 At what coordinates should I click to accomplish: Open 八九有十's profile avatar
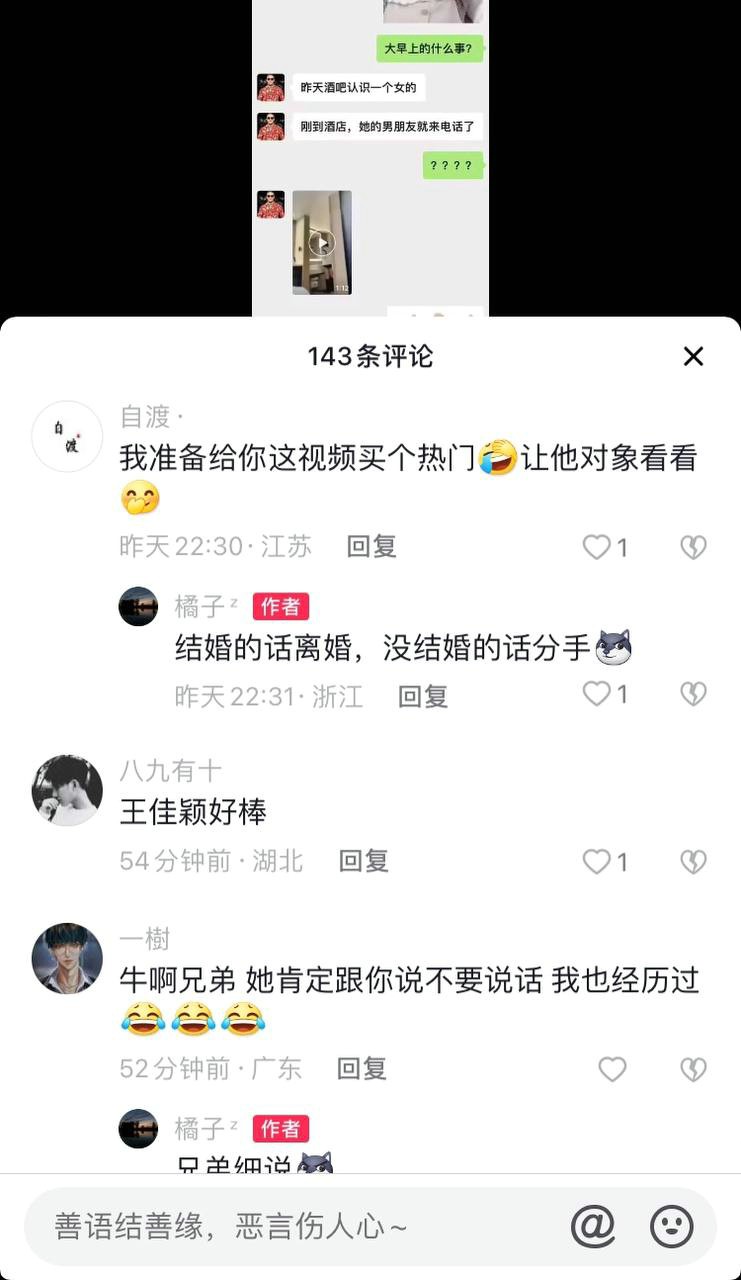(67, 790)
